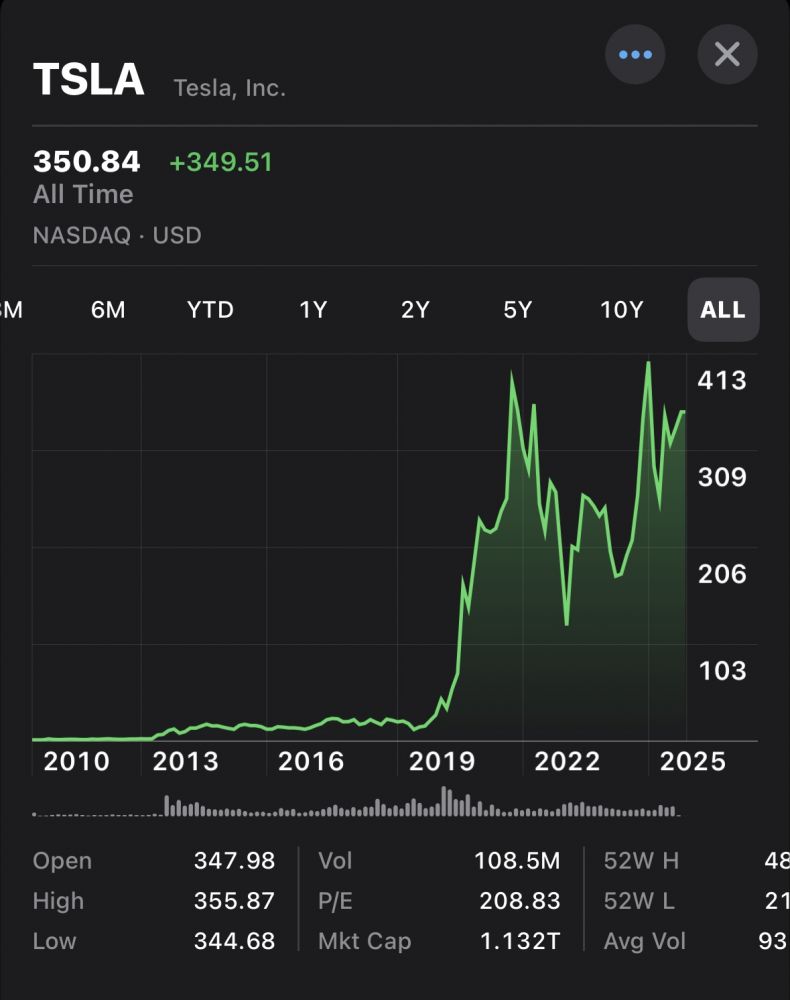Select the 10Y chart range
The height and width of the screenshot is (1000, 790).
(x=622, y=310)
